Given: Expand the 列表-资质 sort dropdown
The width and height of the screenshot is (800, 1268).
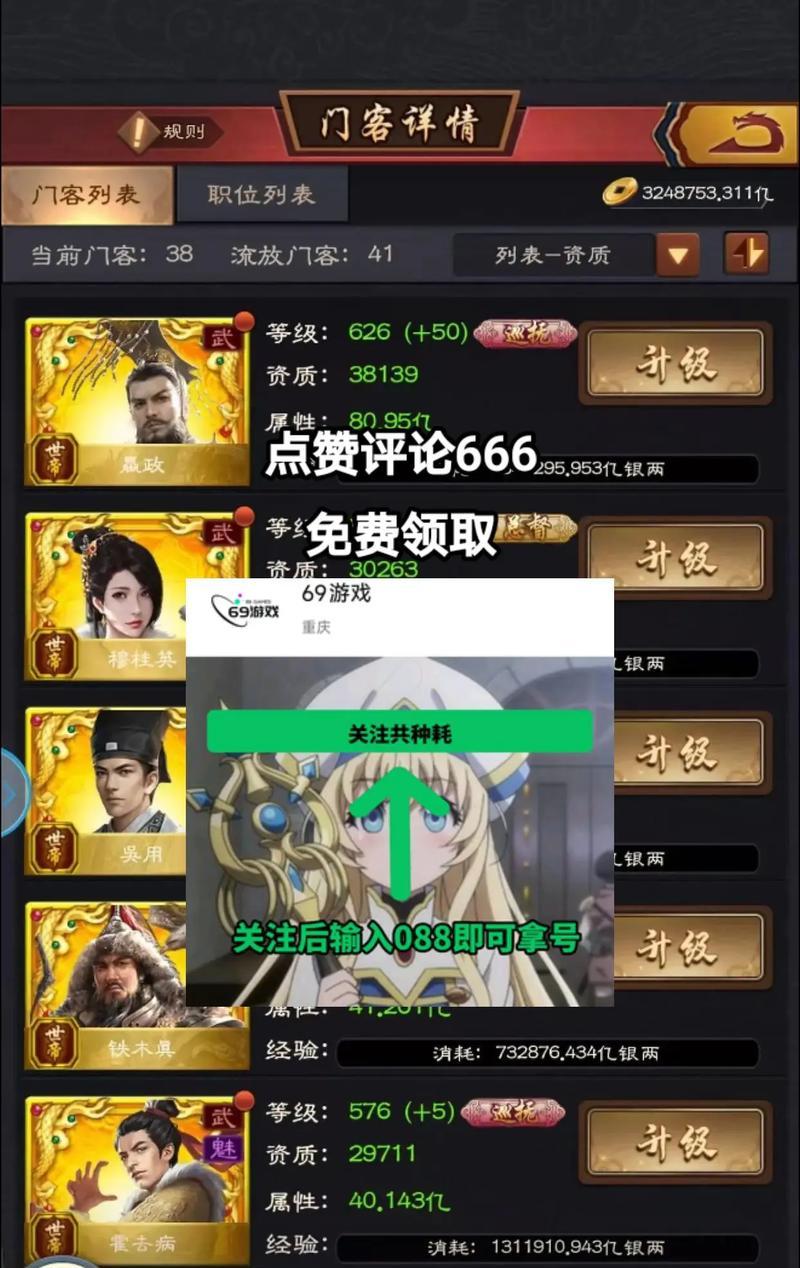Looking at the screenshot, I should tap(677, 255).
